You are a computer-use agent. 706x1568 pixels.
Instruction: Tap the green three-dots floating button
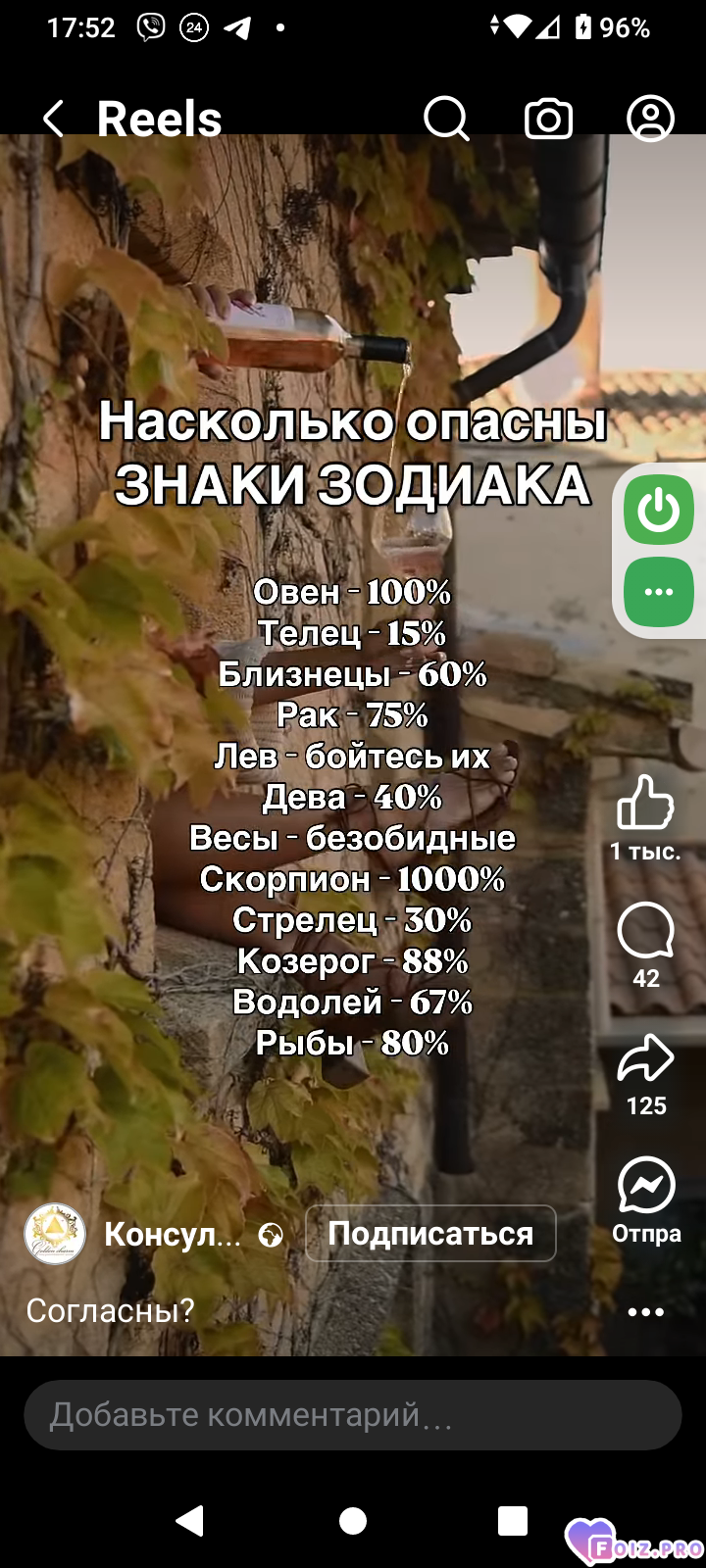click(659, 592)
